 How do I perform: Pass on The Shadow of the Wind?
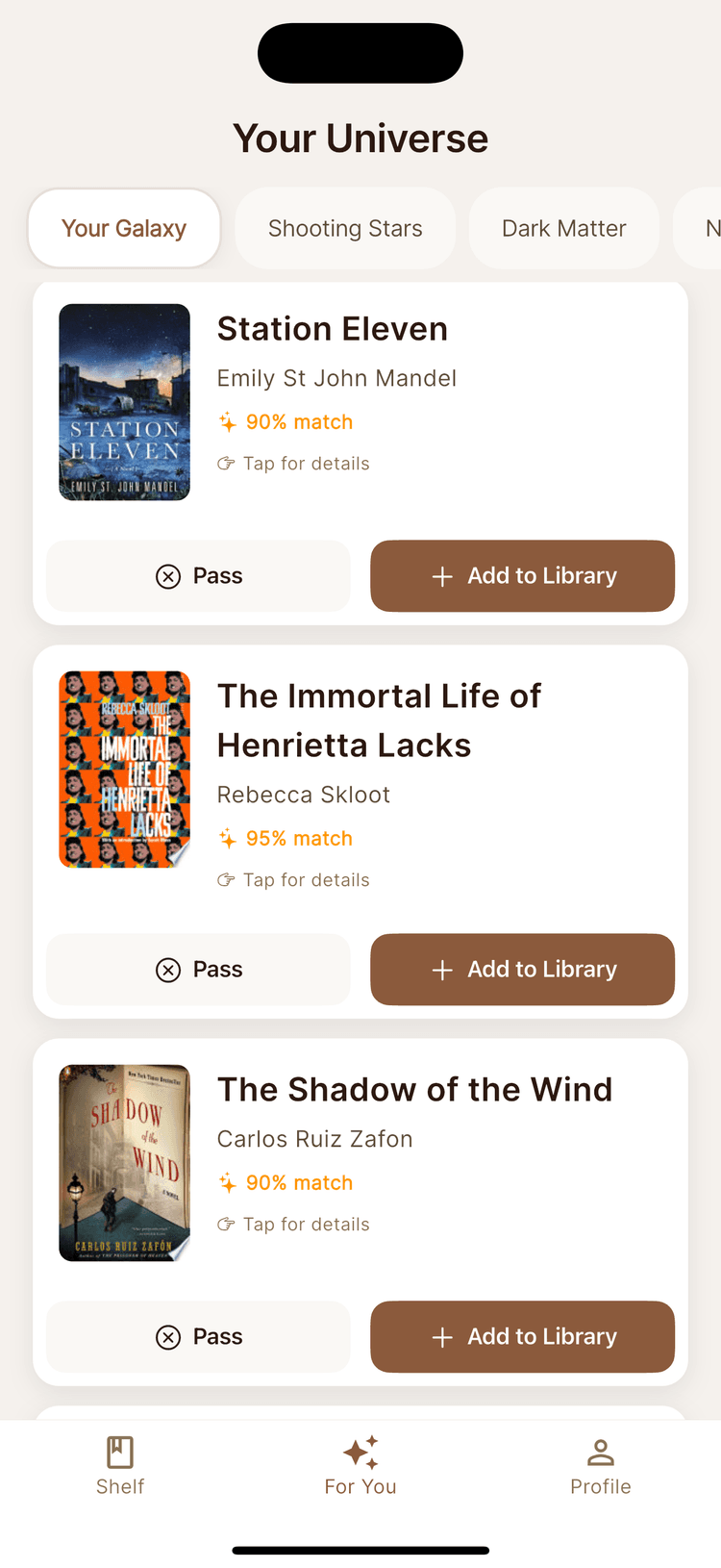(x=198, y=1336)
